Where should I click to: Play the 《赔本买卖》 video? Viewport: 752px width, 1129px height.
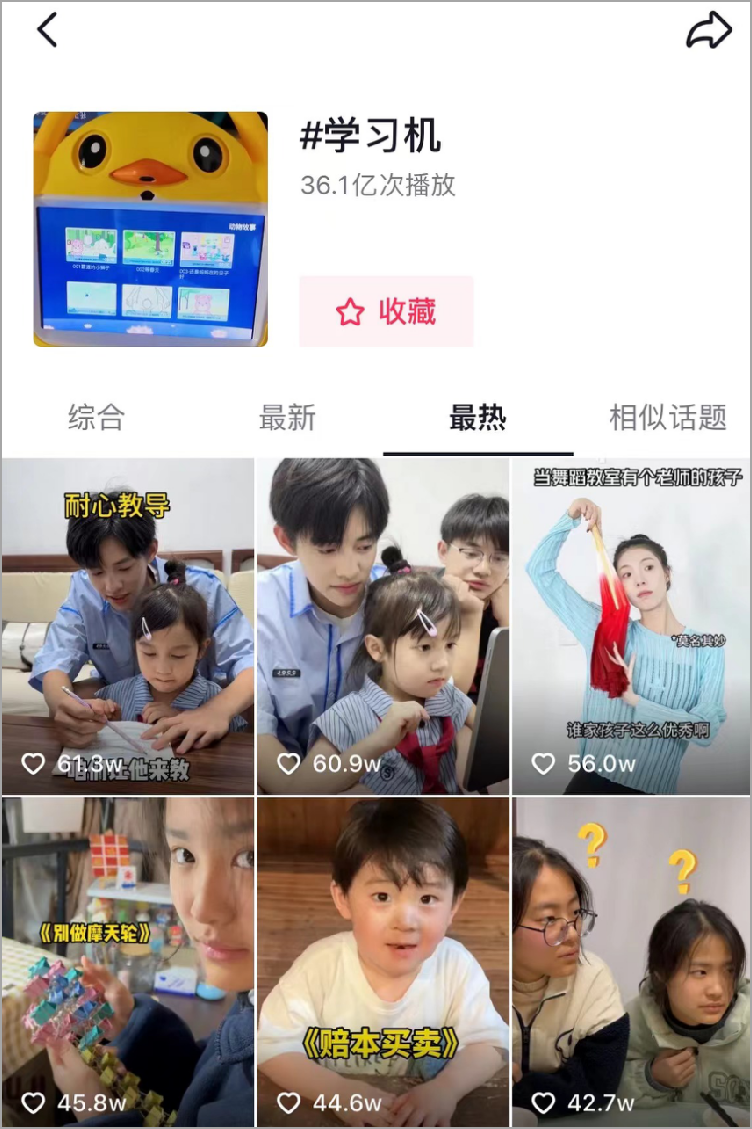[x=383, y=961]
